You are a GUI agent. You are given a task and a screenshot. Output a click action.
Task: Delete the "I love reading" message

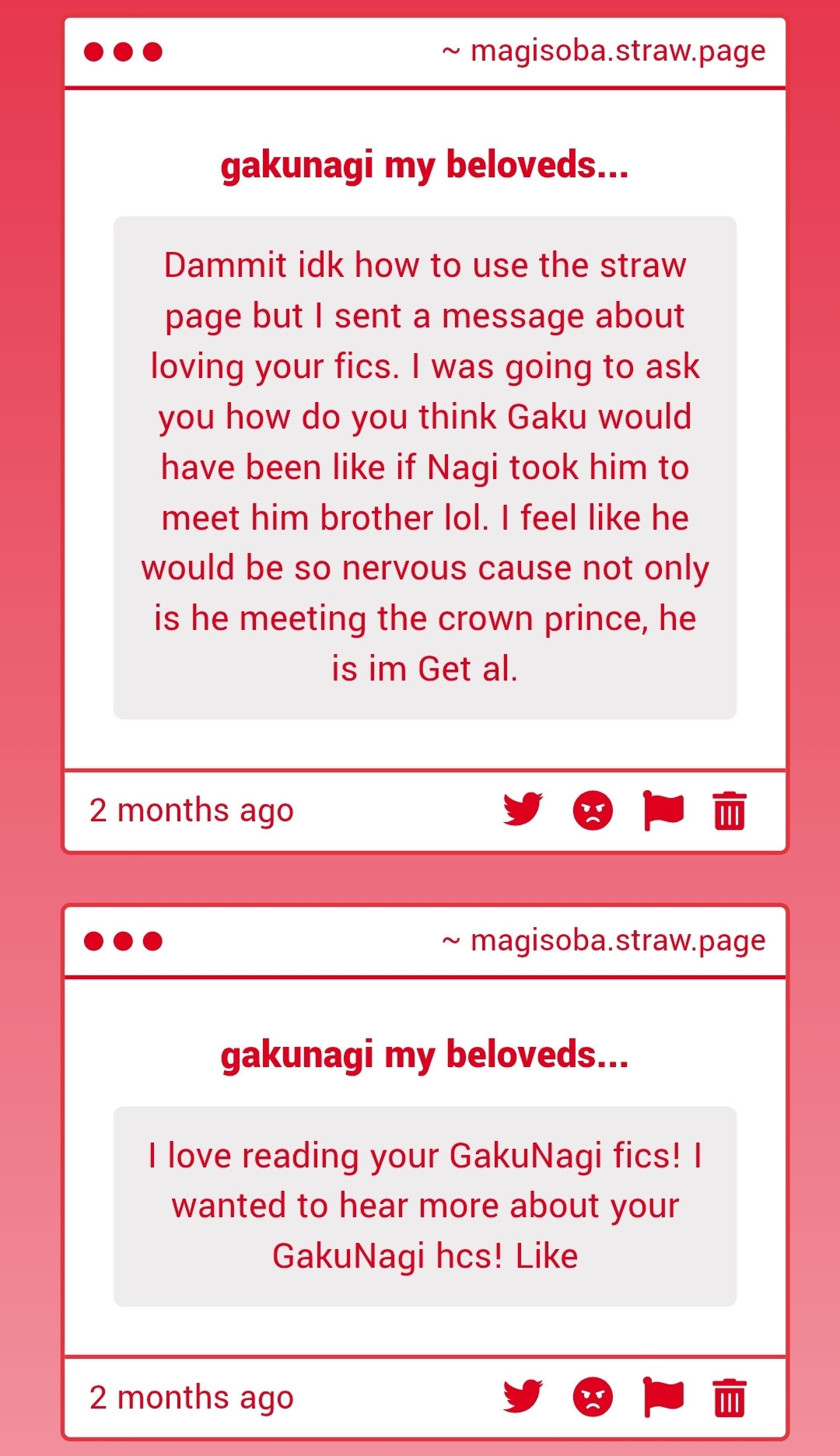click(730, 1397)
